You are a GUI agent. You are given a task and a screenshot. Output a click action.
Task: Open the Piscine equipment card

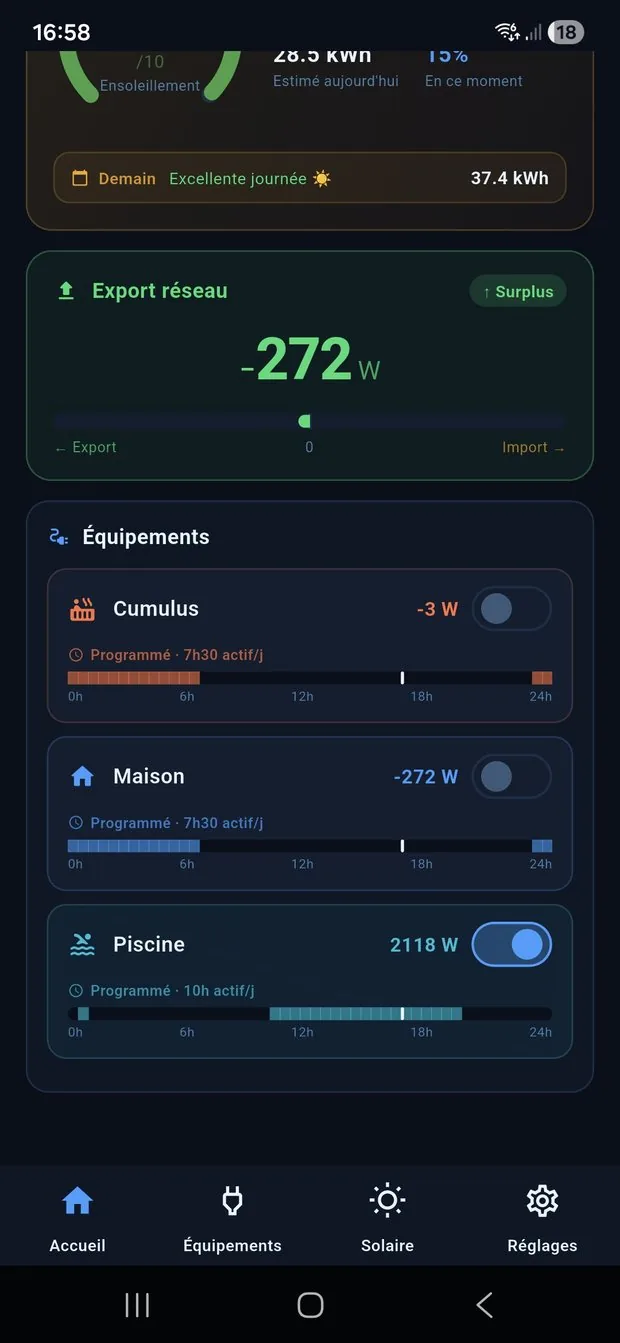pos(310,981)
